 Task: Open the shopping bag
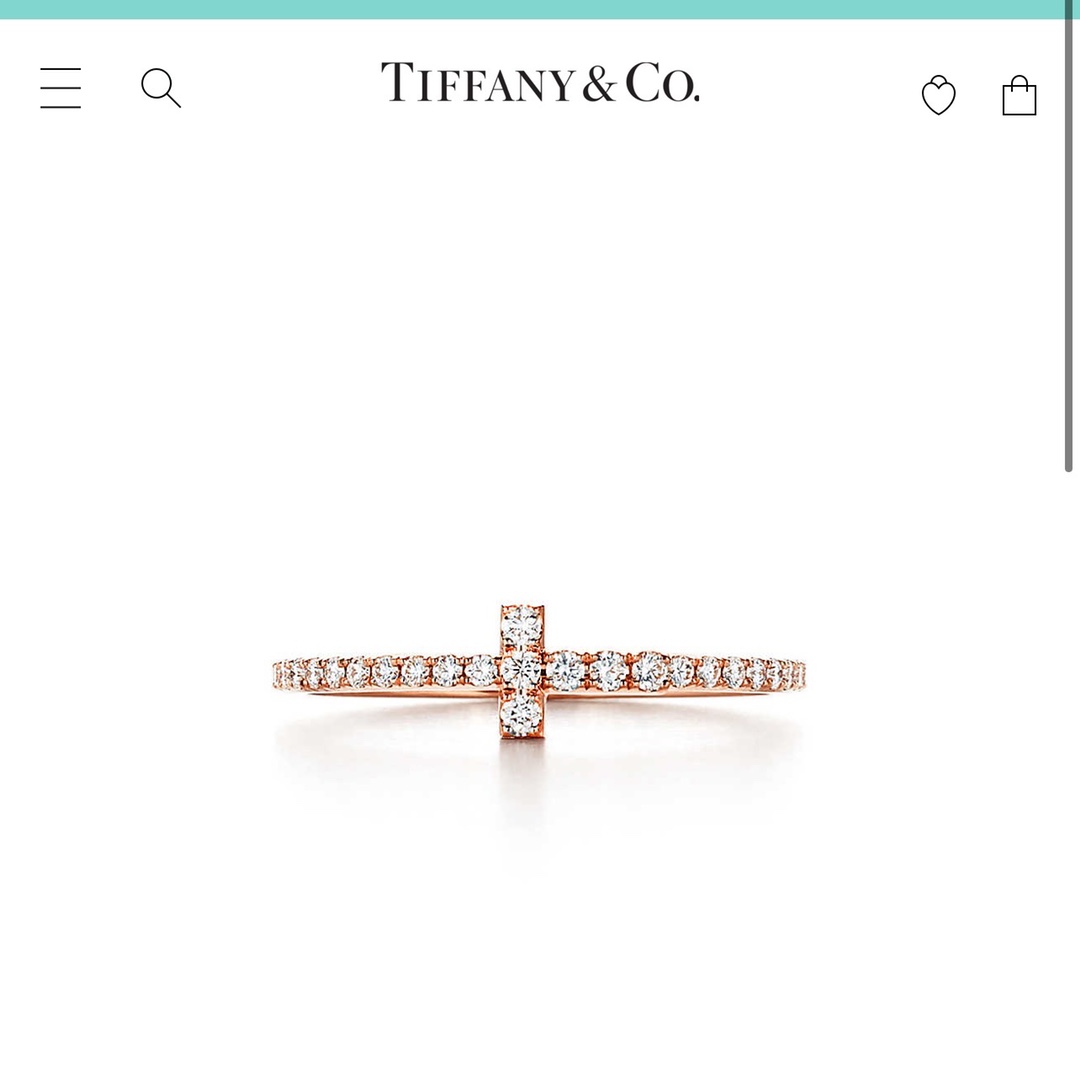(1019, 96)
